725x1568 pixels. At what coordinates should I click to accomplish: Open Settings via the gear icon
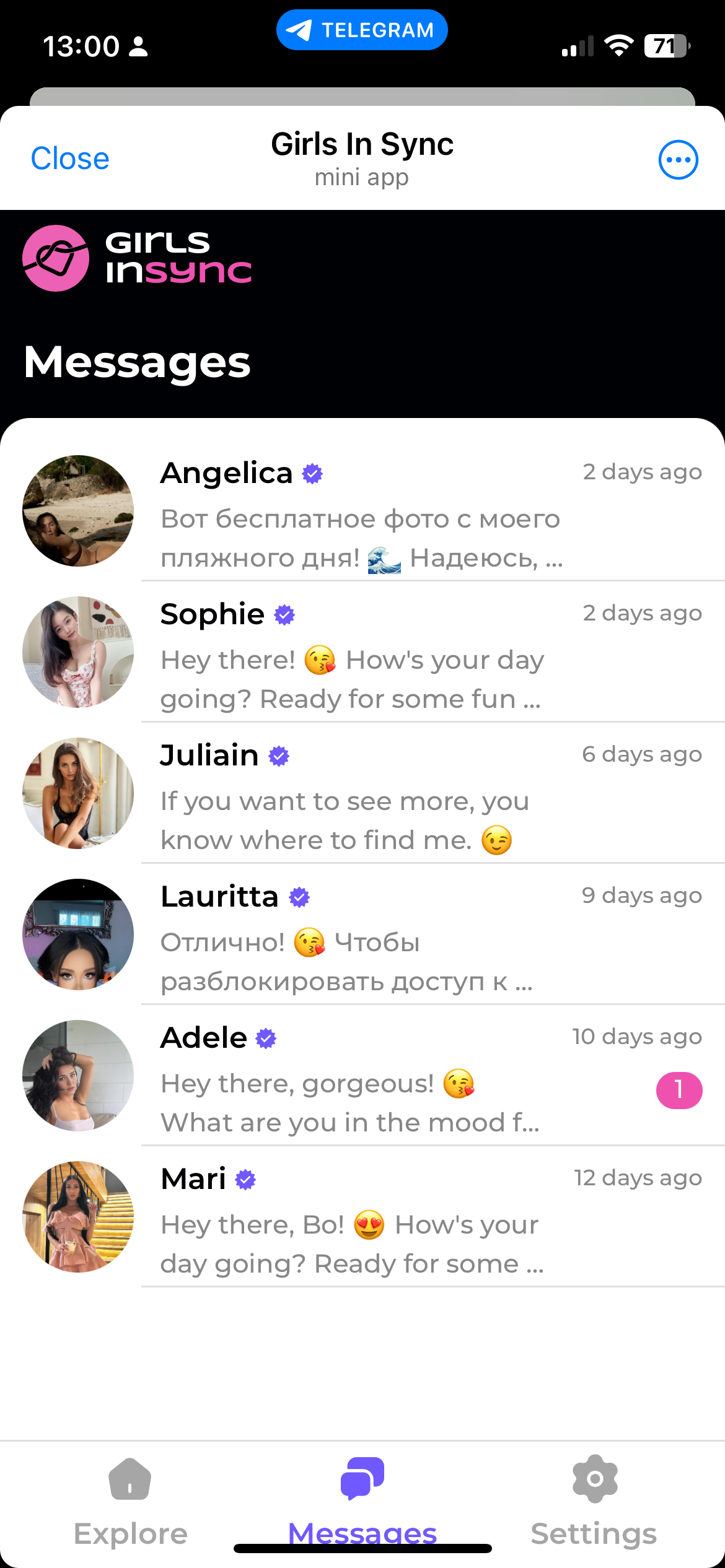(594, 1479)
